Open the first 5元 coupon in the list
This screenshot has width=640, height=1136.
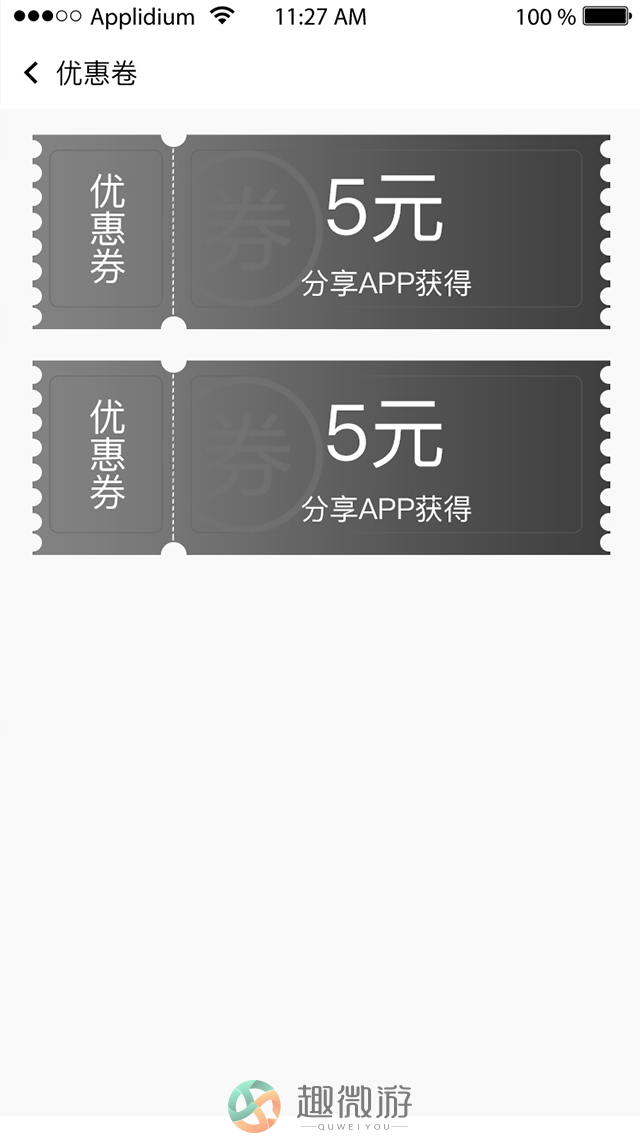click(321, 231)
